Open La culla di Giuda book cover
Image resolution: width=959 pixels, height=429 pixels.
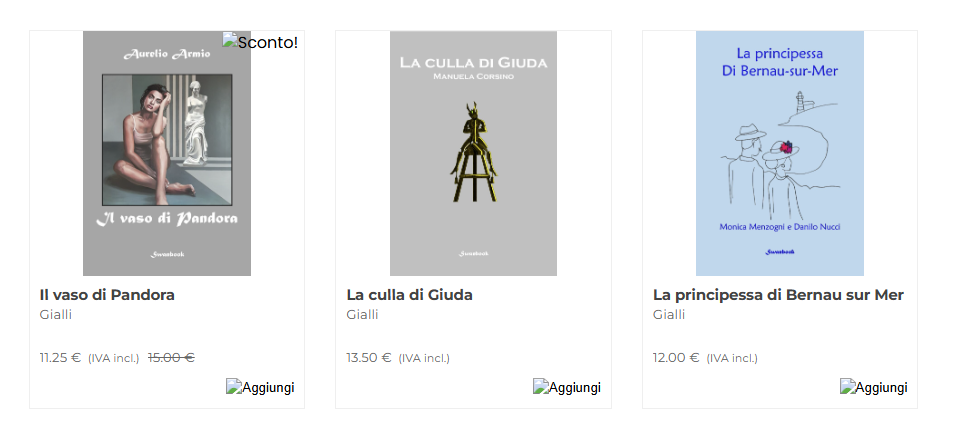click(x=473, y=153)
